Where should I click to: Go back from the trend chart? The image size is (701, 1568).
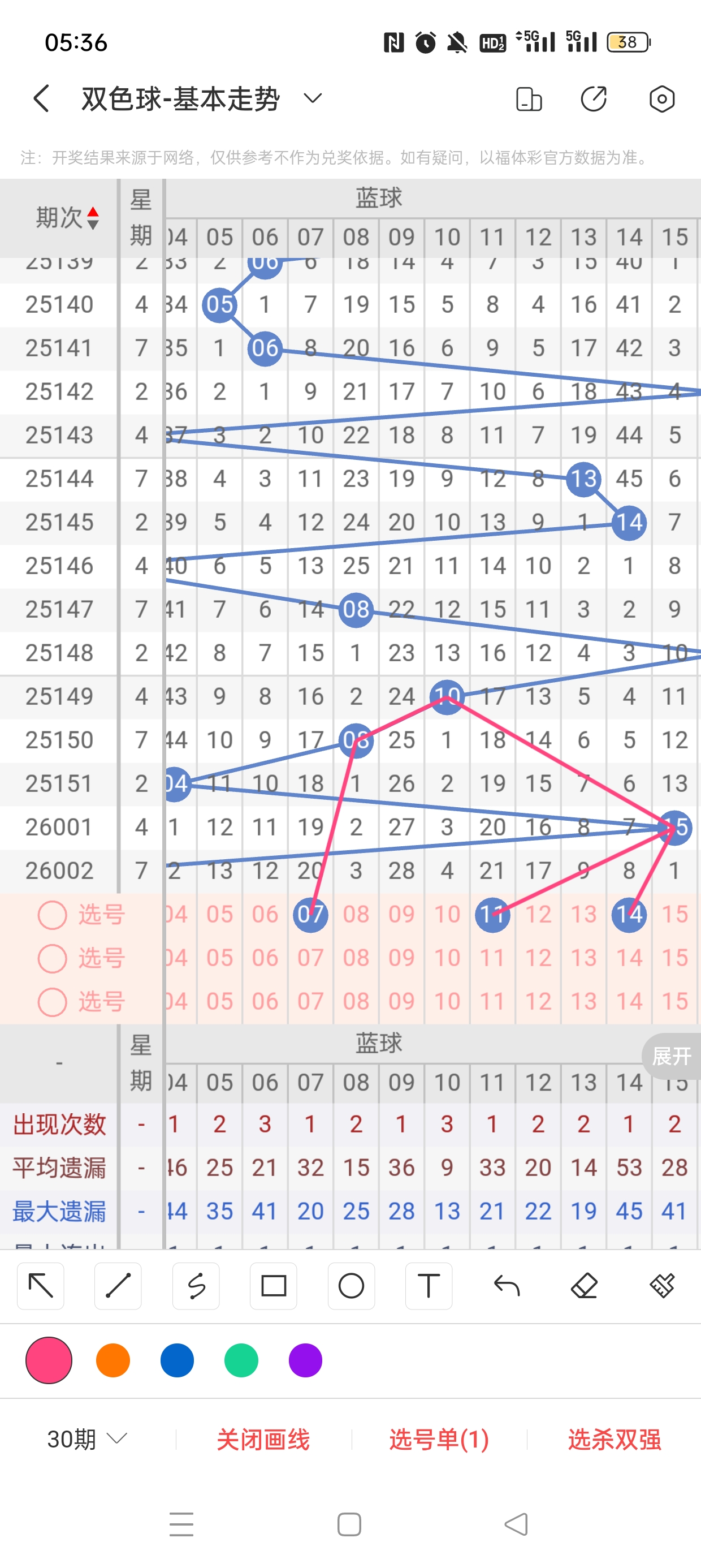[x=41, y=98]
